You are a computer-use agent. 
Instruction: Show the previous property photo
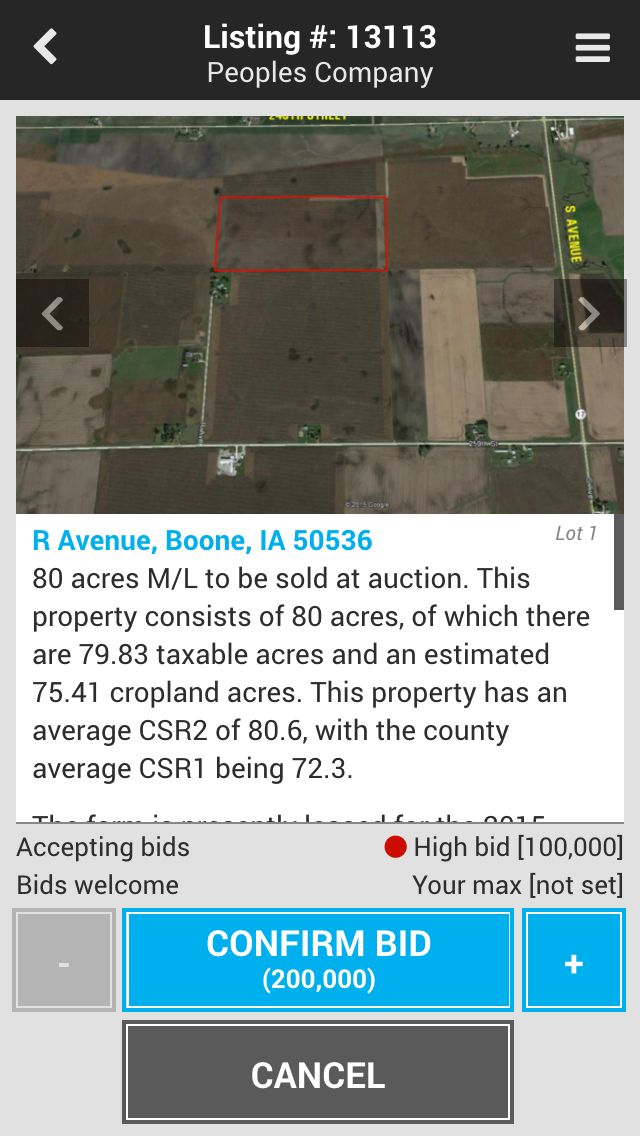coord(52,313)
